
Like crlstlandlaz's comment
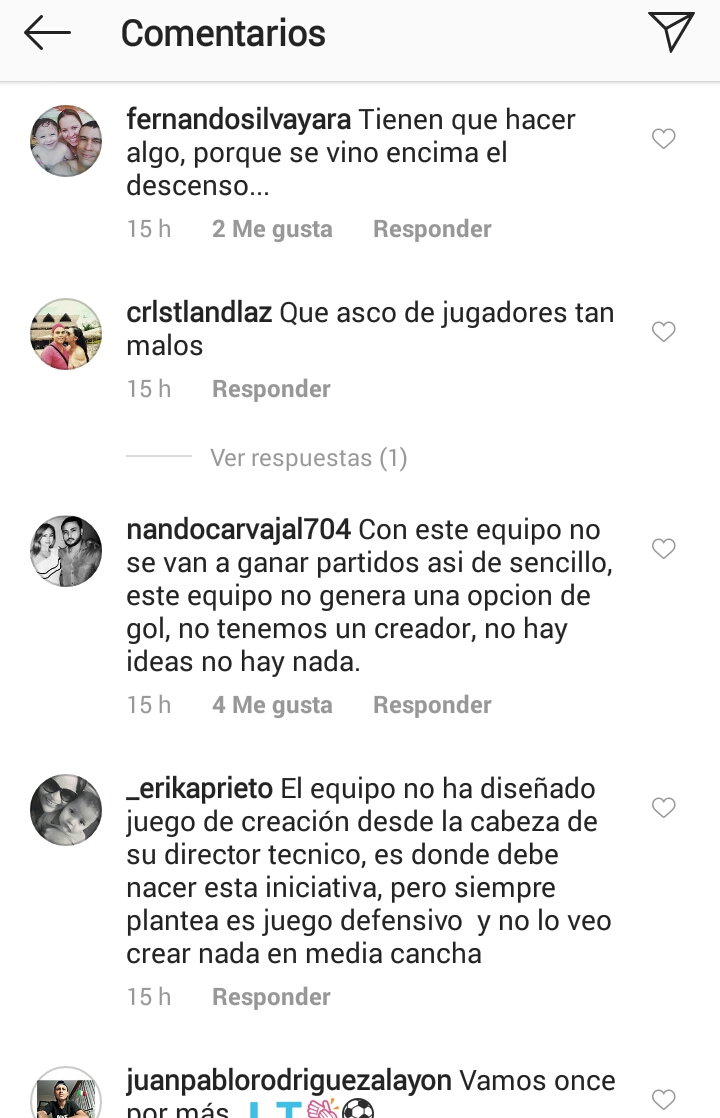pos(664,332)
